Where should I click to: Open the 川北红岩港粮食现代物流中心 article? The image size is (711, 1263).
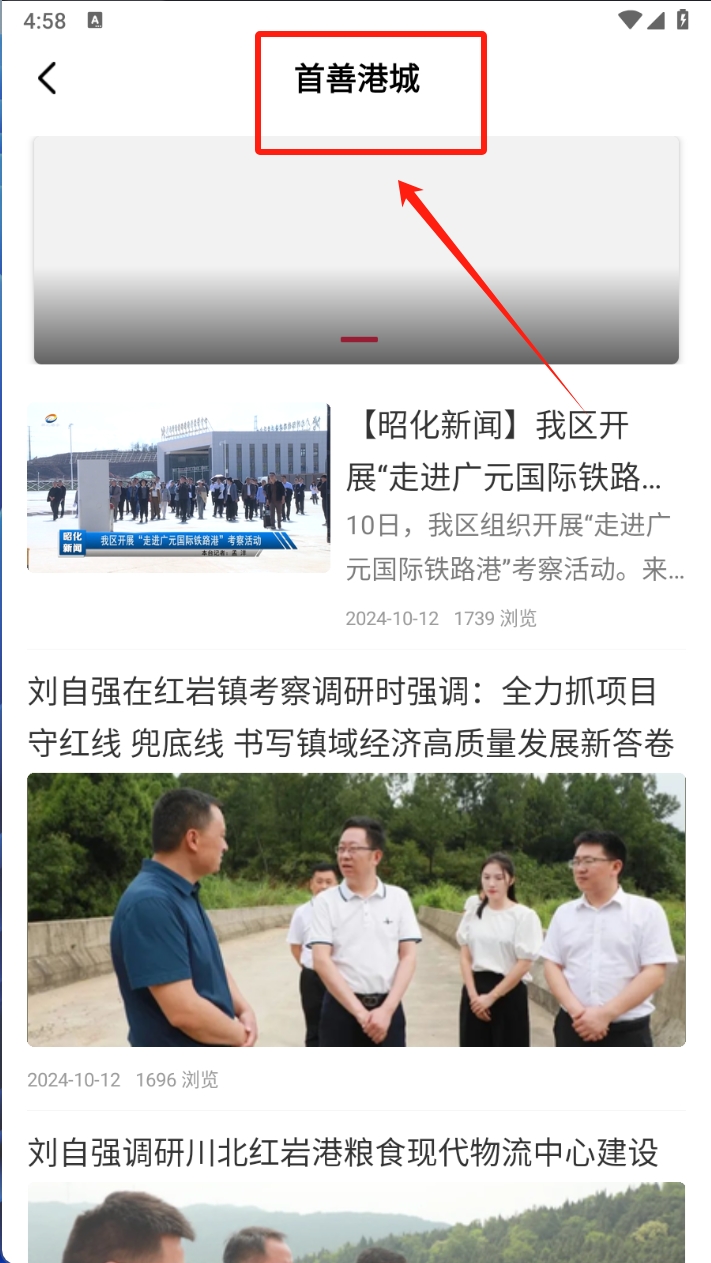(x=343, y=1152)
